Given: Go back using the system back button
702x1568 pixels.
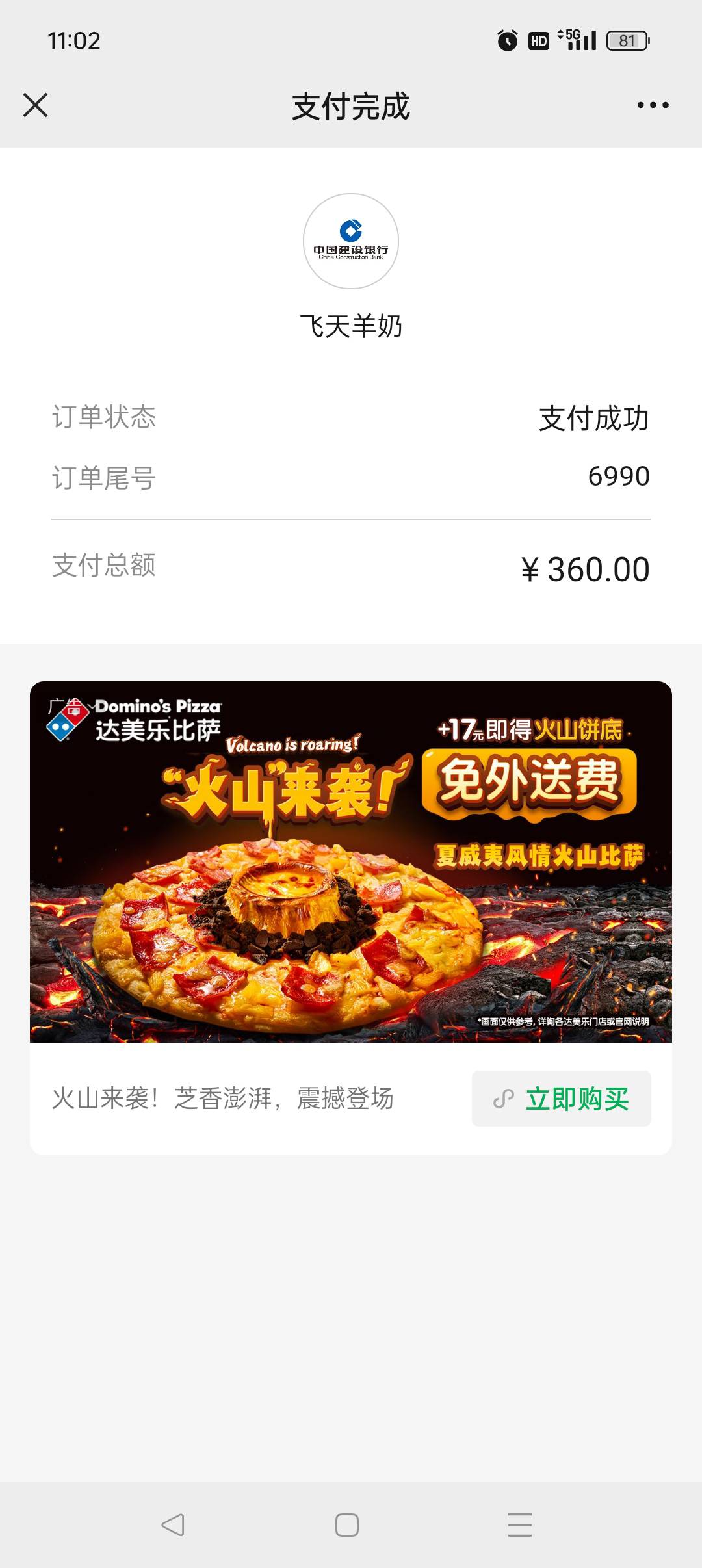Looking at the screenshot, I should pyautogui.click(x=173, y=1524).
